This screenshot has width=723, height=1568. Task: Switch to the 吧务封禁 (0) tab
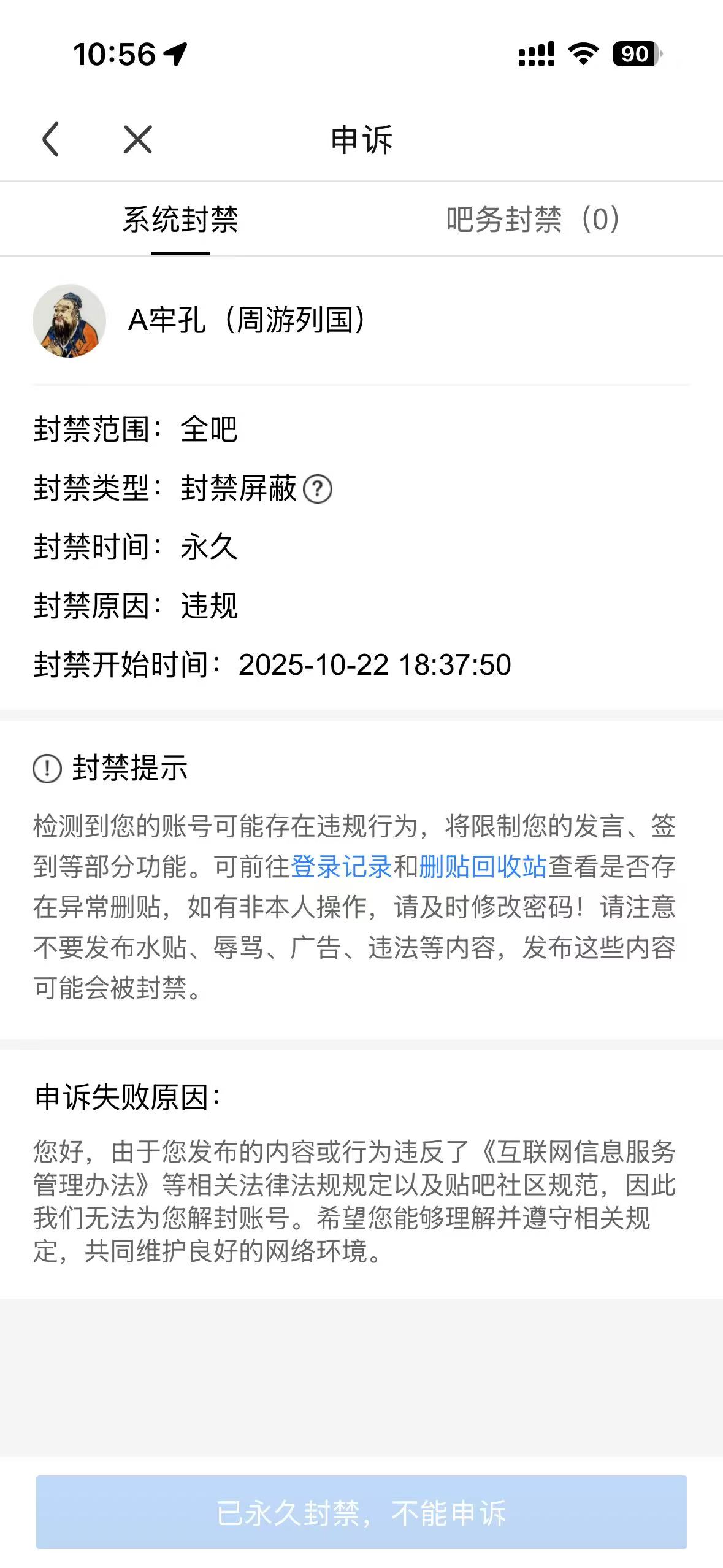click(x=532, y=220)
